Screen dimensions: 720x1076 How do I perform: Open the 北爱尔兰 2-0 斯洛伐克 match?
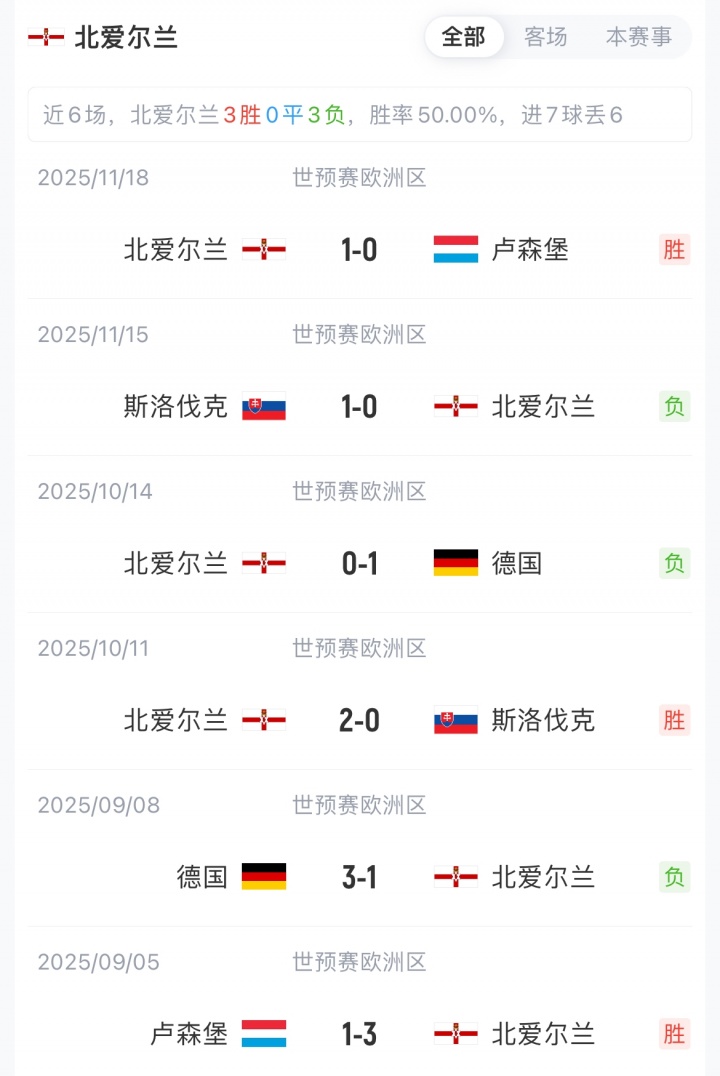359,720
